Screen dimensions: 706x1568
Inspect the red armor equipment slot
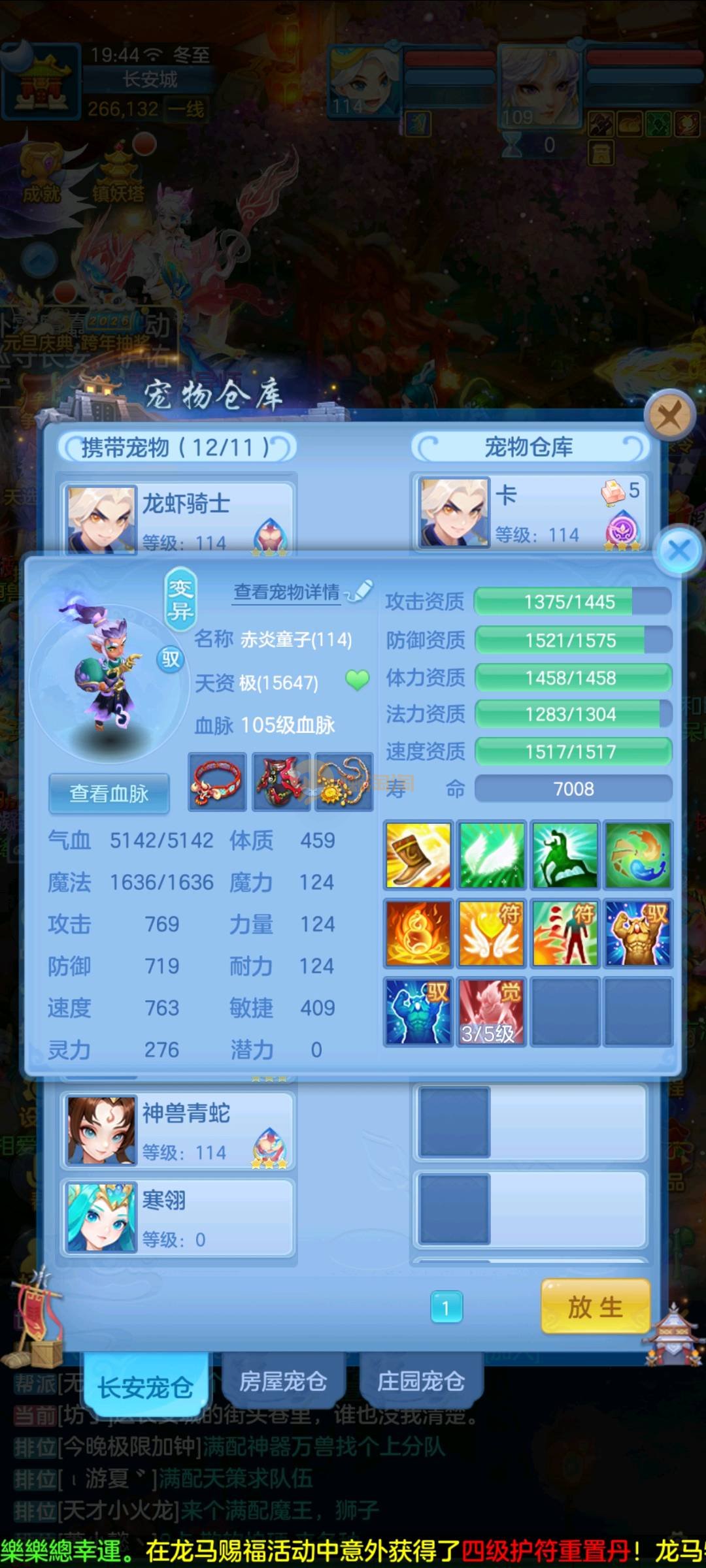point(281,782)
